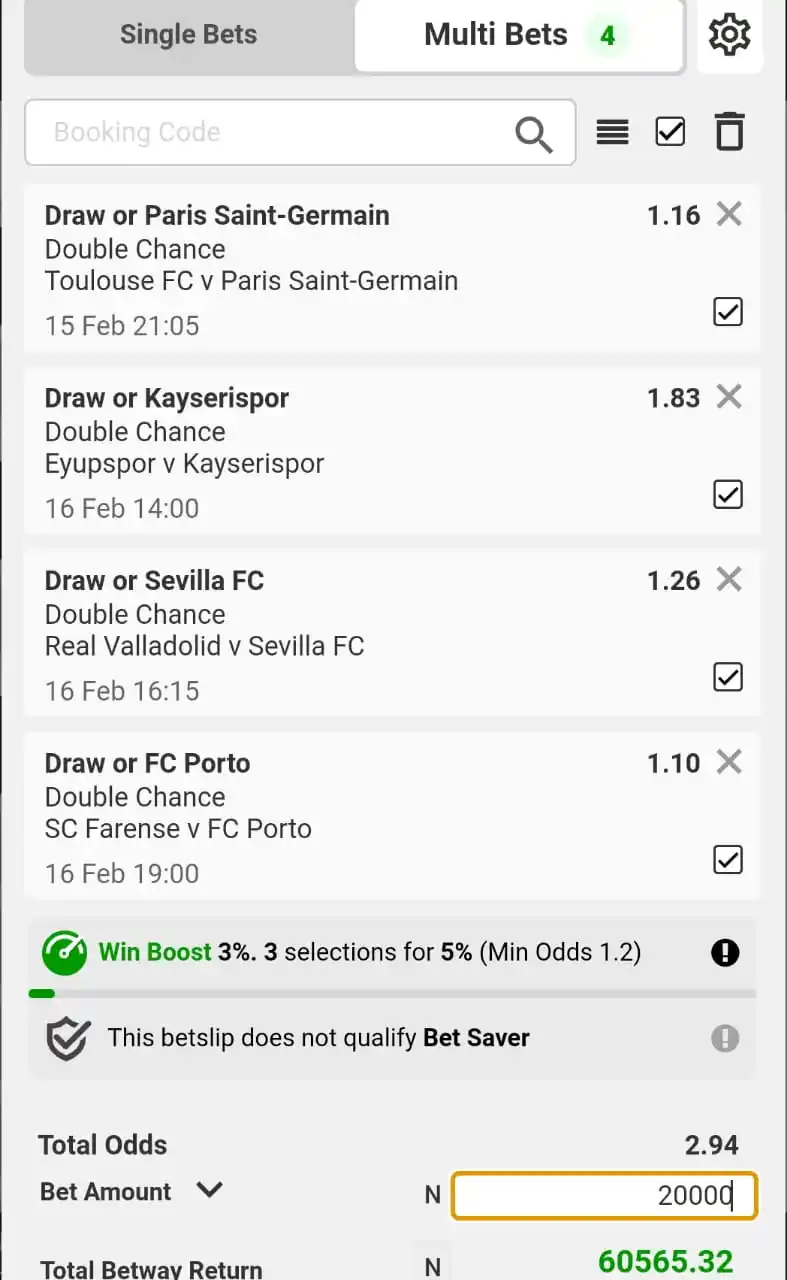
Task: Remove the Paris Saint-Germain selection
Action: (729, 214)
